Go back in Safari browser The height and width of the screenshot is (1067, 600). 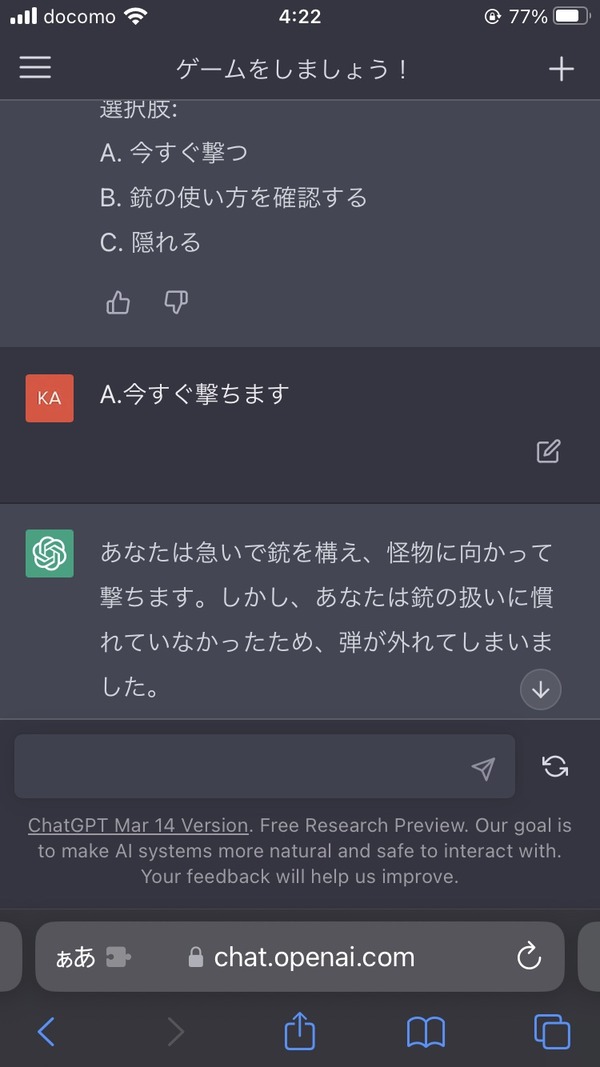pos(46,1031)
